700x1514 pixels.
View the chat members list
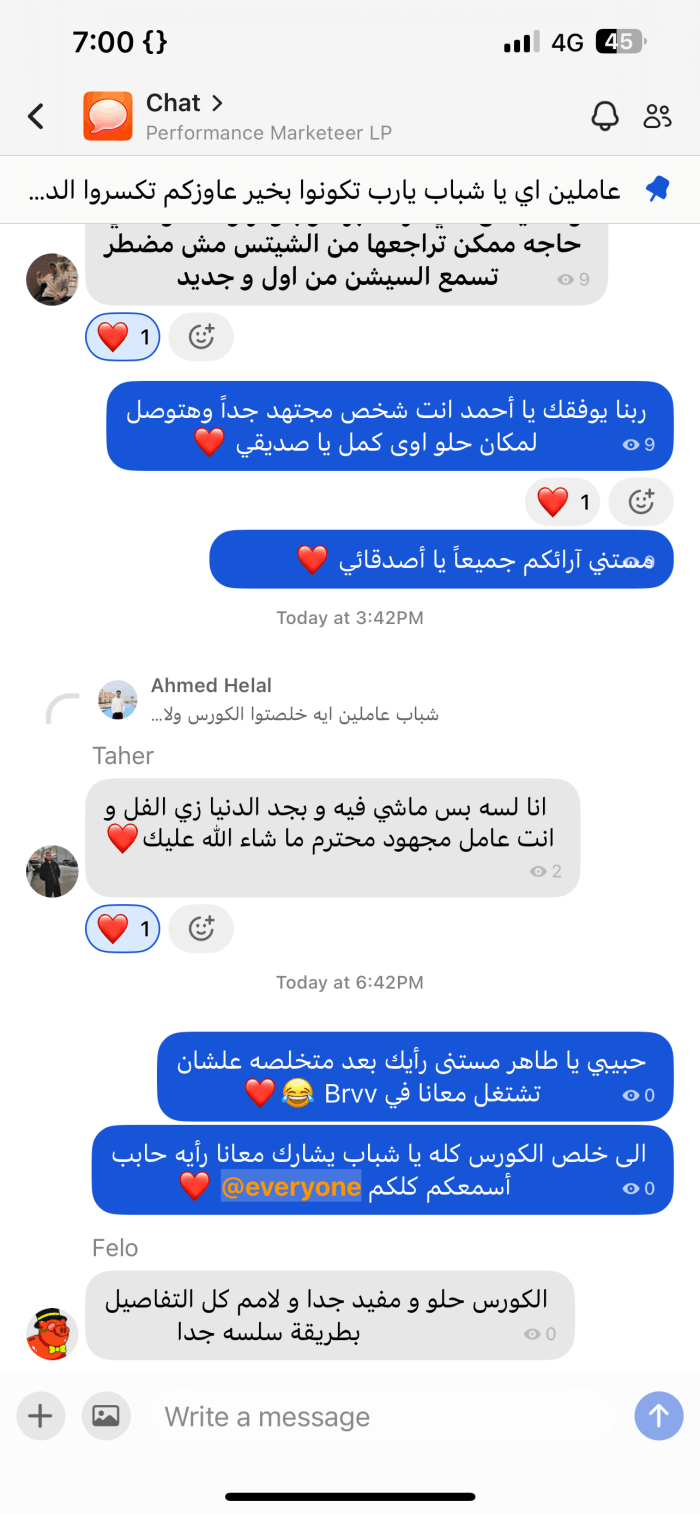(x=657, y=116)
